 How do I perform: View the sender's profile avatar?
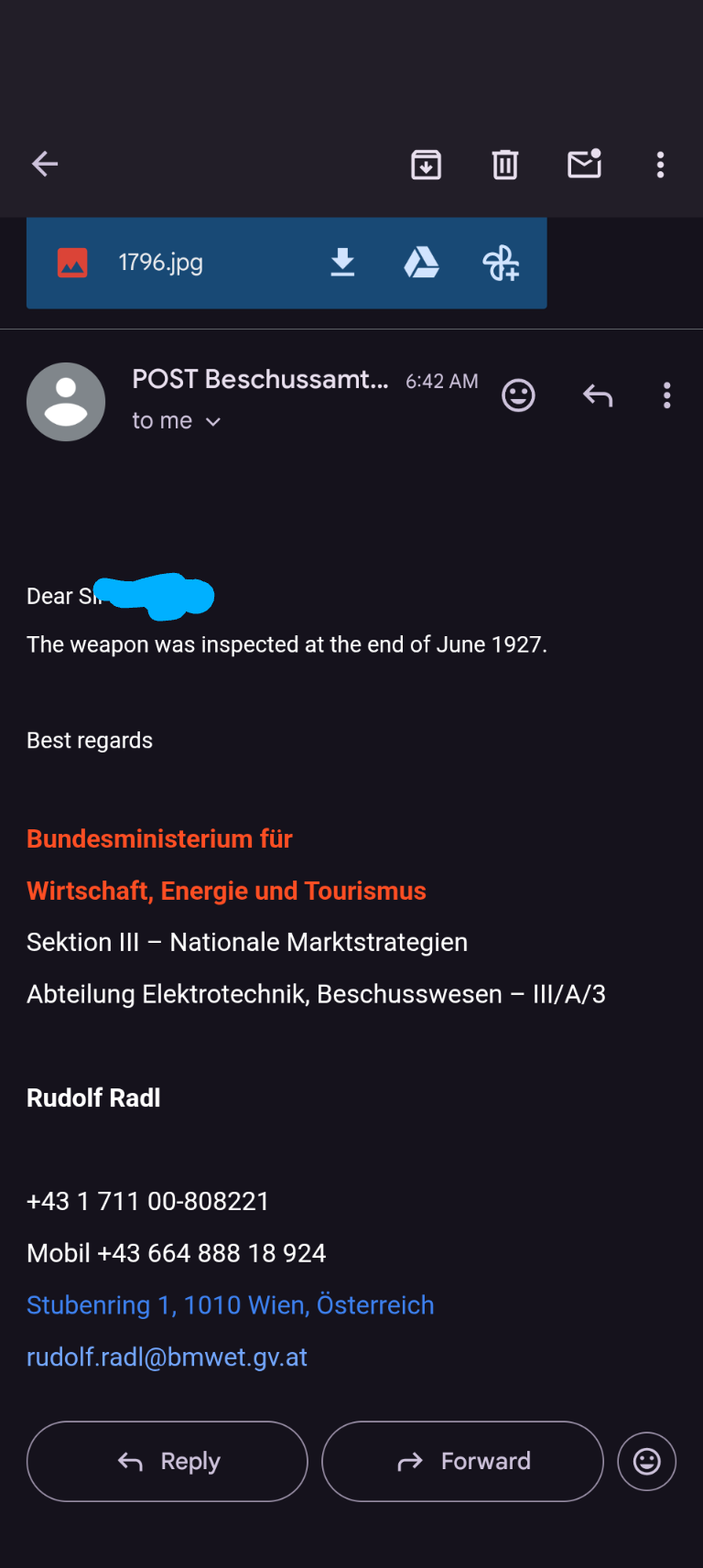click(x=66, y=402)
